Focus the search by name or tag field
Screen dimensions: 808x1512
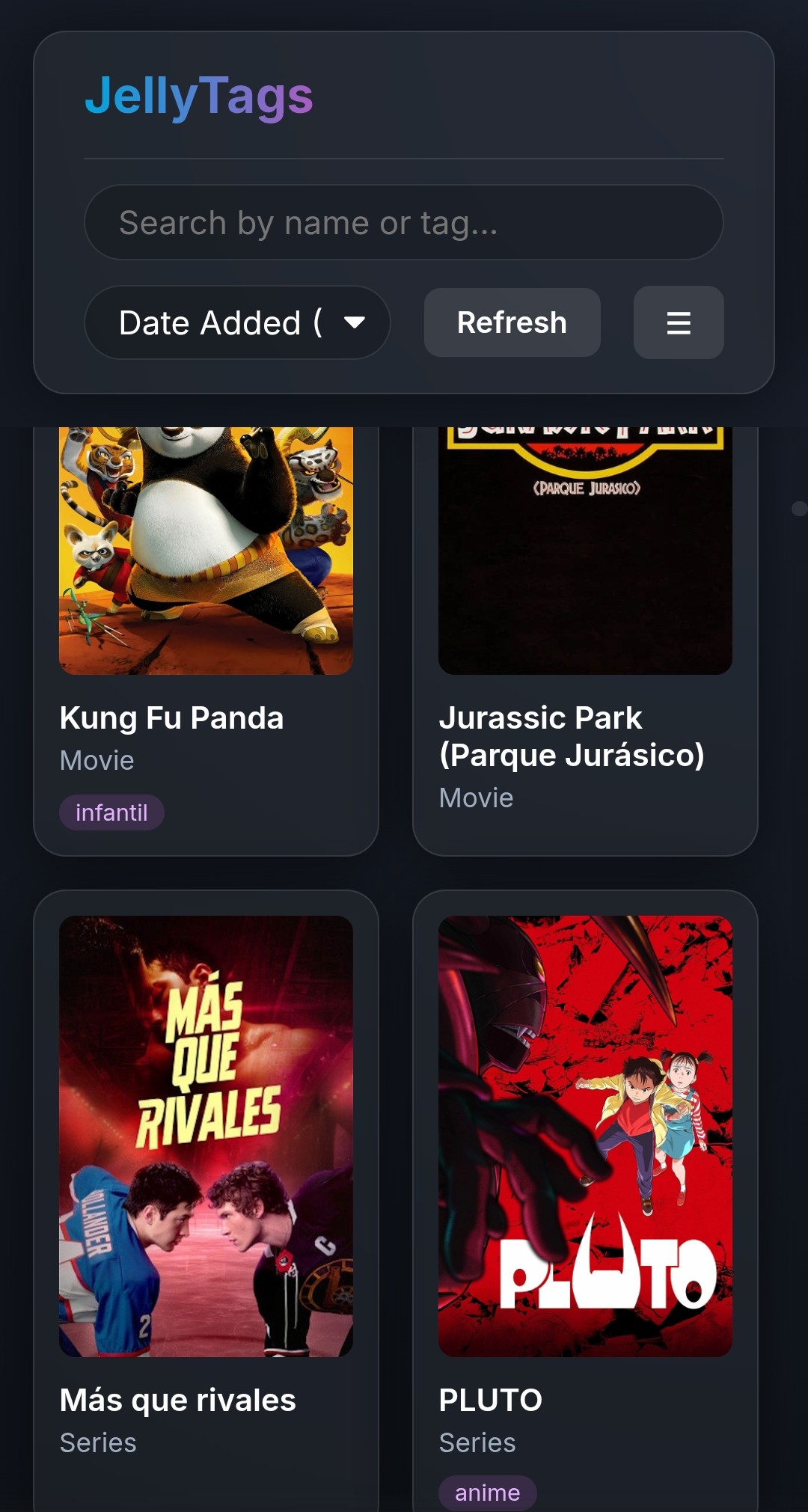[403, 222]
